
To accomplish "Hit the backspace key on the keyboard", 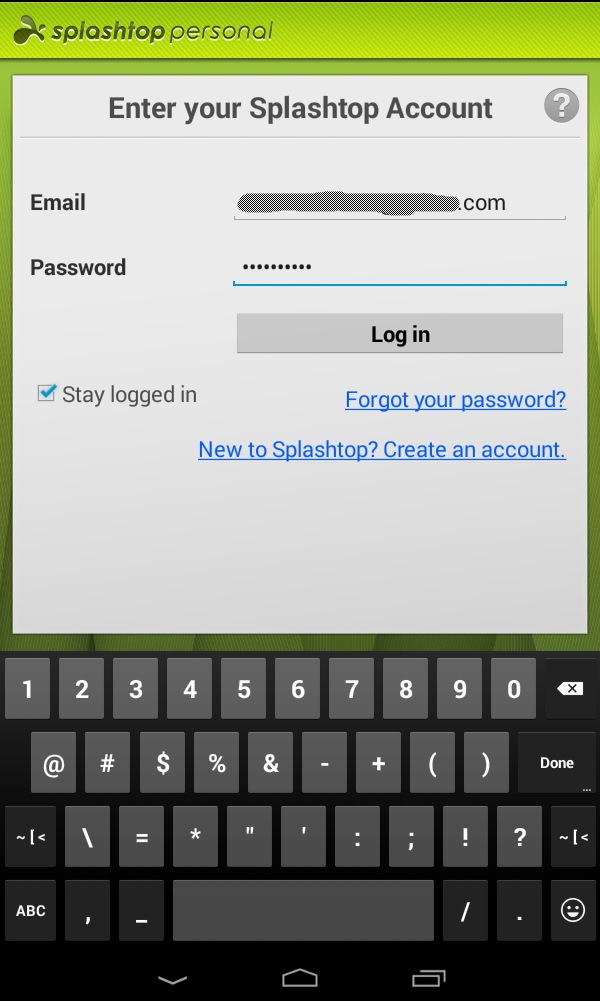I will [x=569, y=689].
